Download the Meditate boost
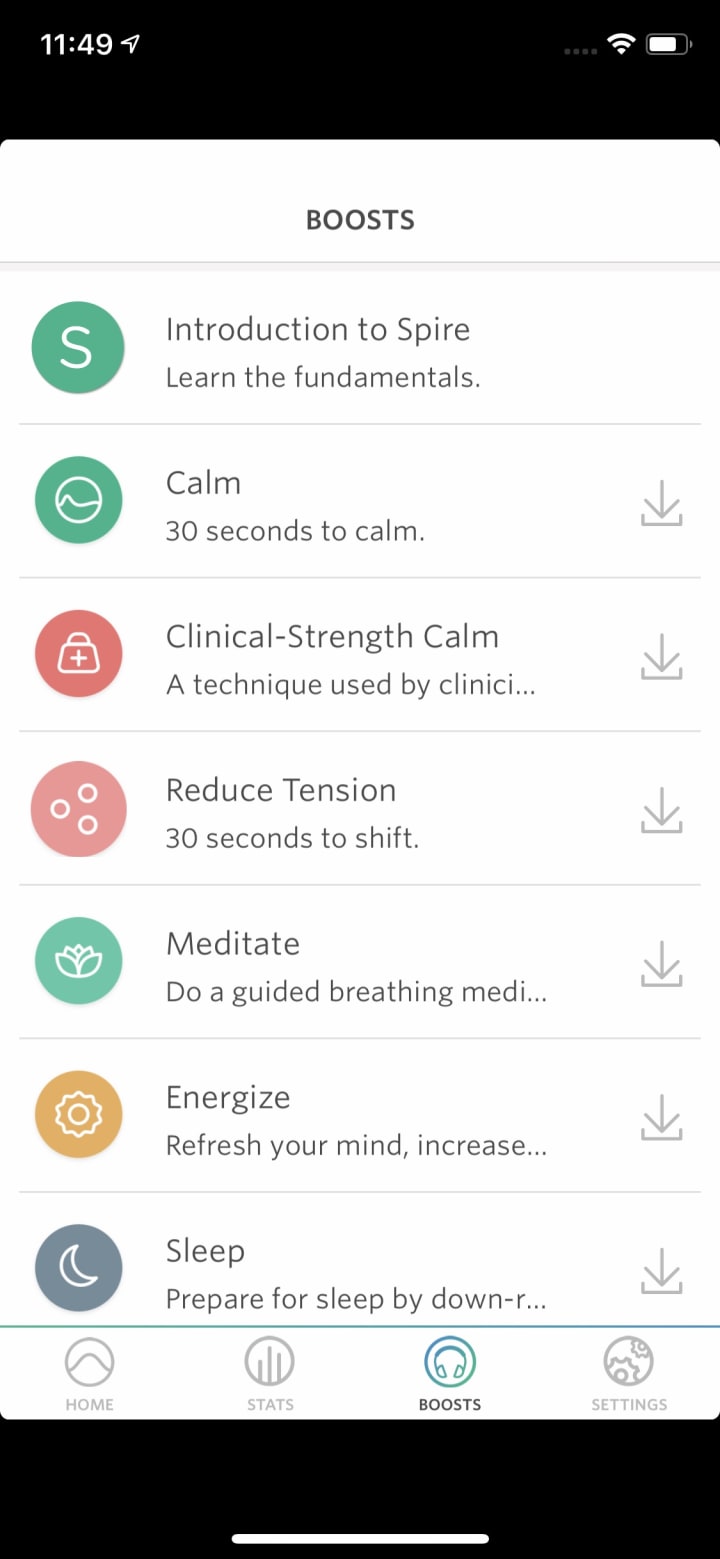This screenshot has height=1559, width=720. tap(661, 963)
